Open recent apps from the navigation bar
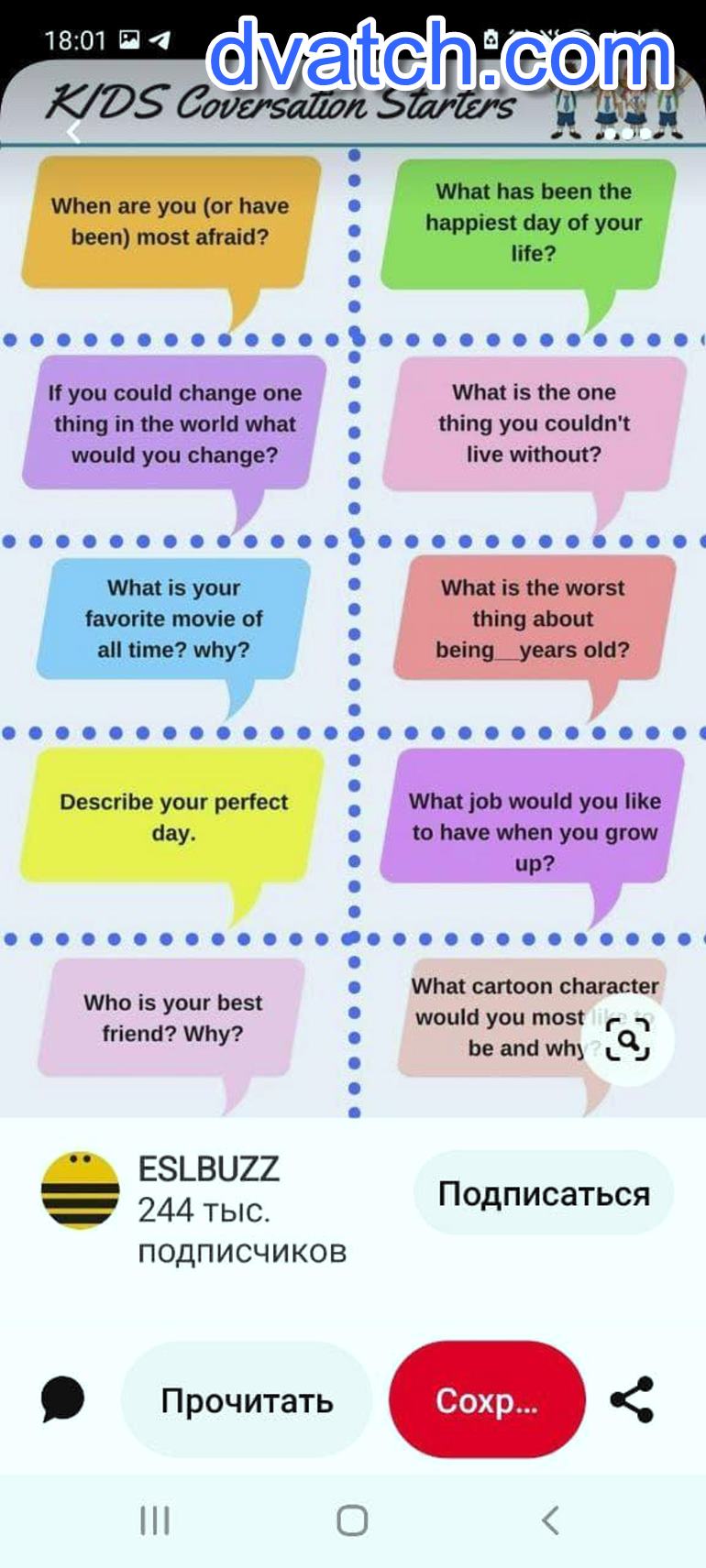 tap(155, 1521)
